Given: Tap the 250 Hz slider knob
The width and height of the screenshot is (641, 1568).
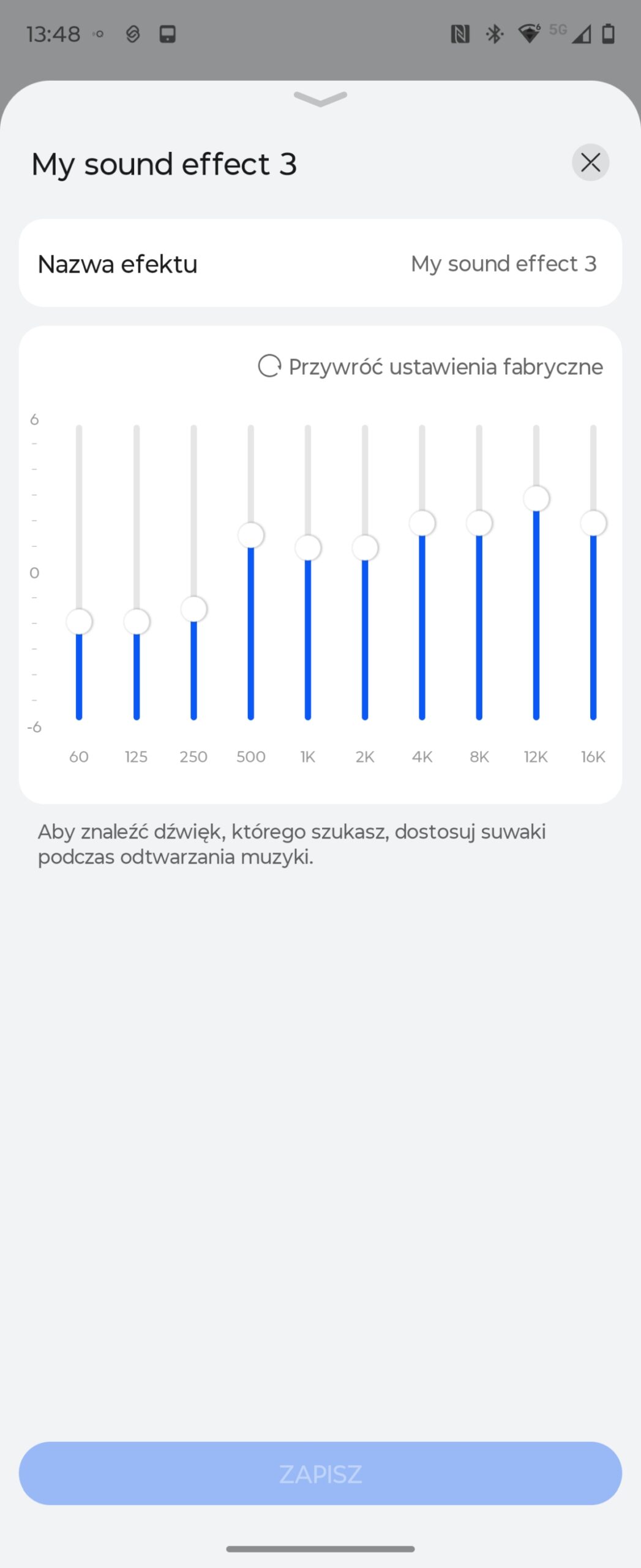Looking at the screenshot, I should pos(193,609).
